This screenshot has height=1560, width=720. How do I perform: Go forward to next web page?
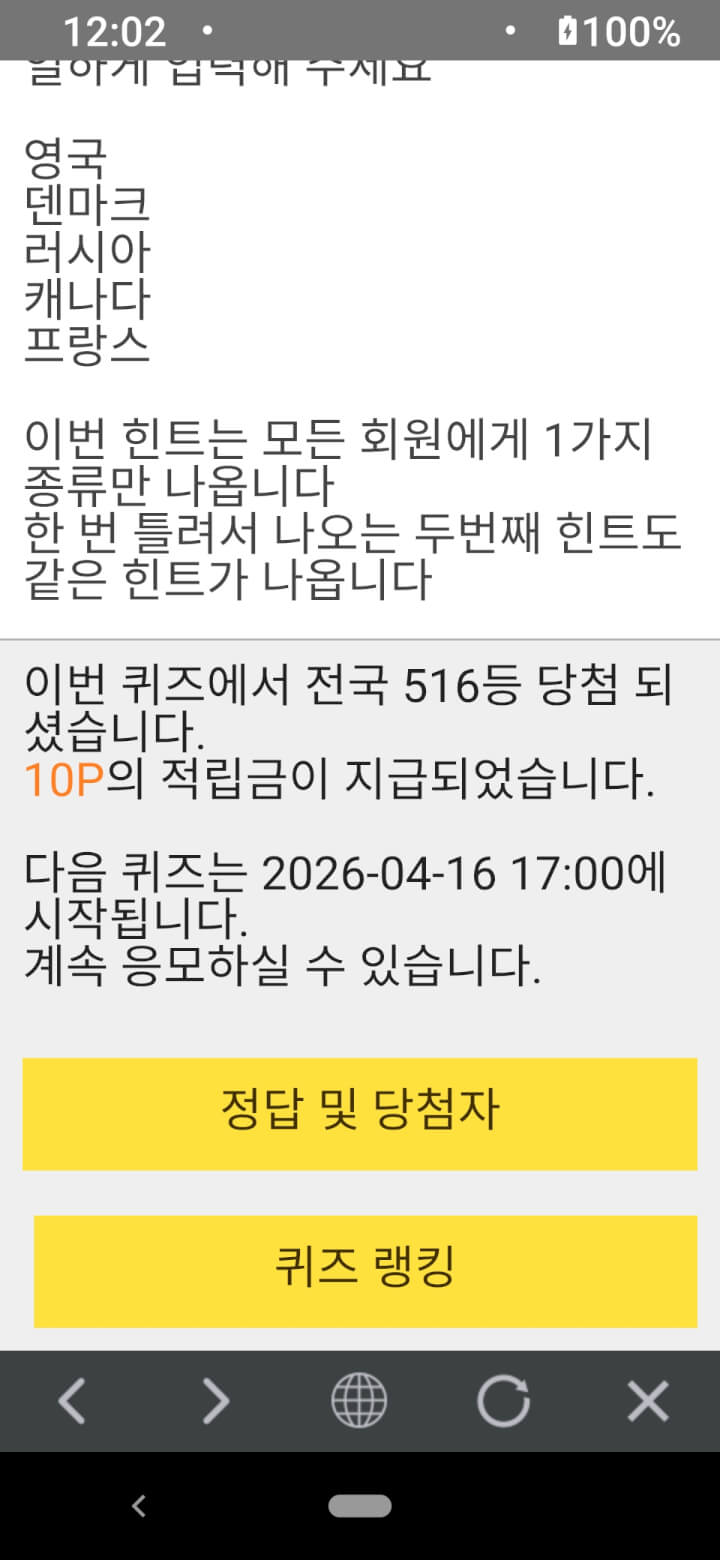(x=215, y=1401)
